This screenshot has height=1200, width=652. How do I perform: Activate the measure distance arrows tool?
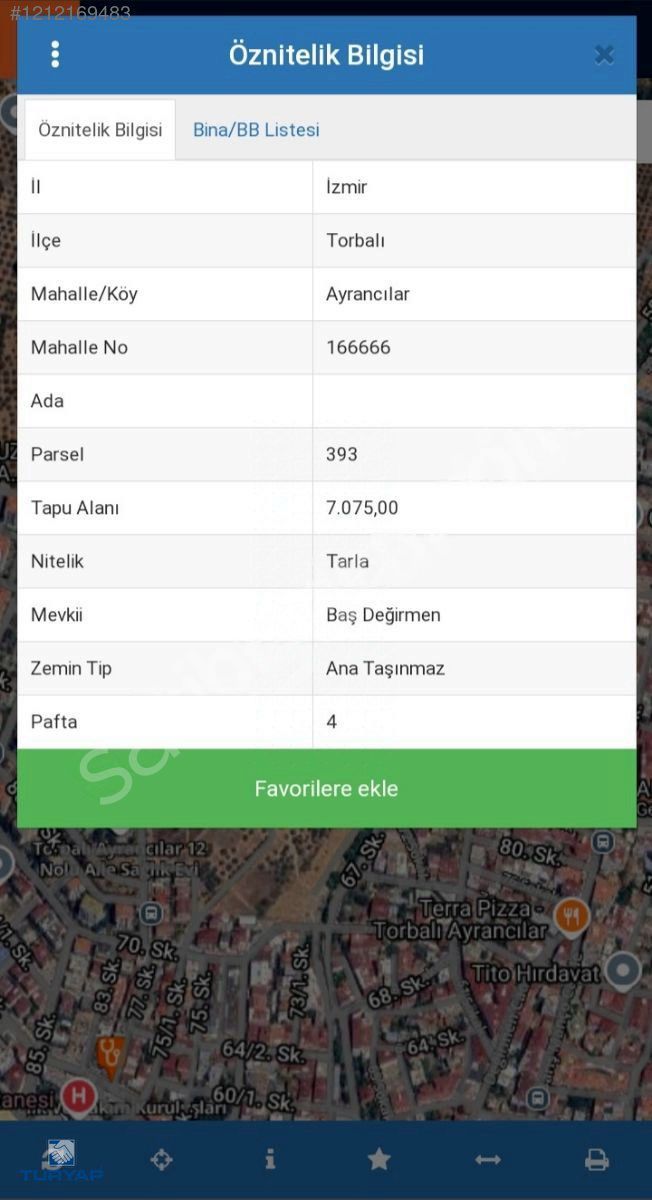(488, 1159)
